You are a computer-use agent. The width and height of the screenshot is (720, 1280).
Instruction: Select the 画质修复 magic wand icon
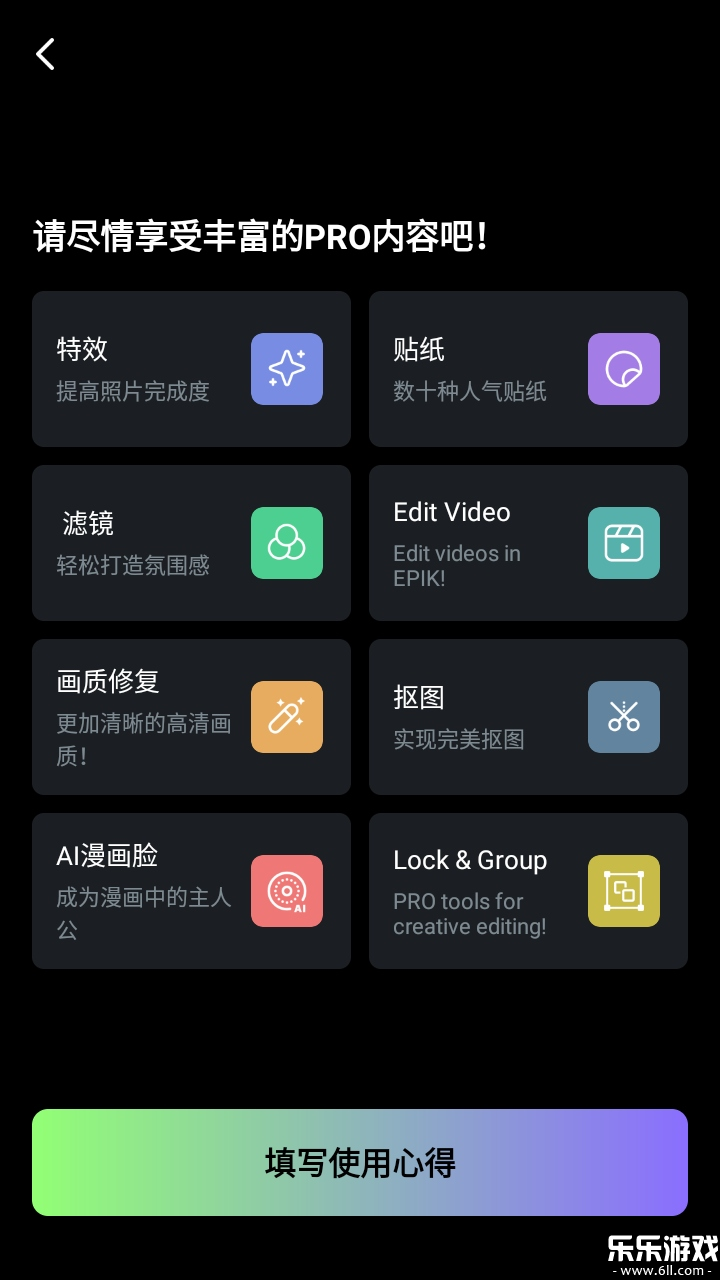pyautogui.click(x=287, y=717)
